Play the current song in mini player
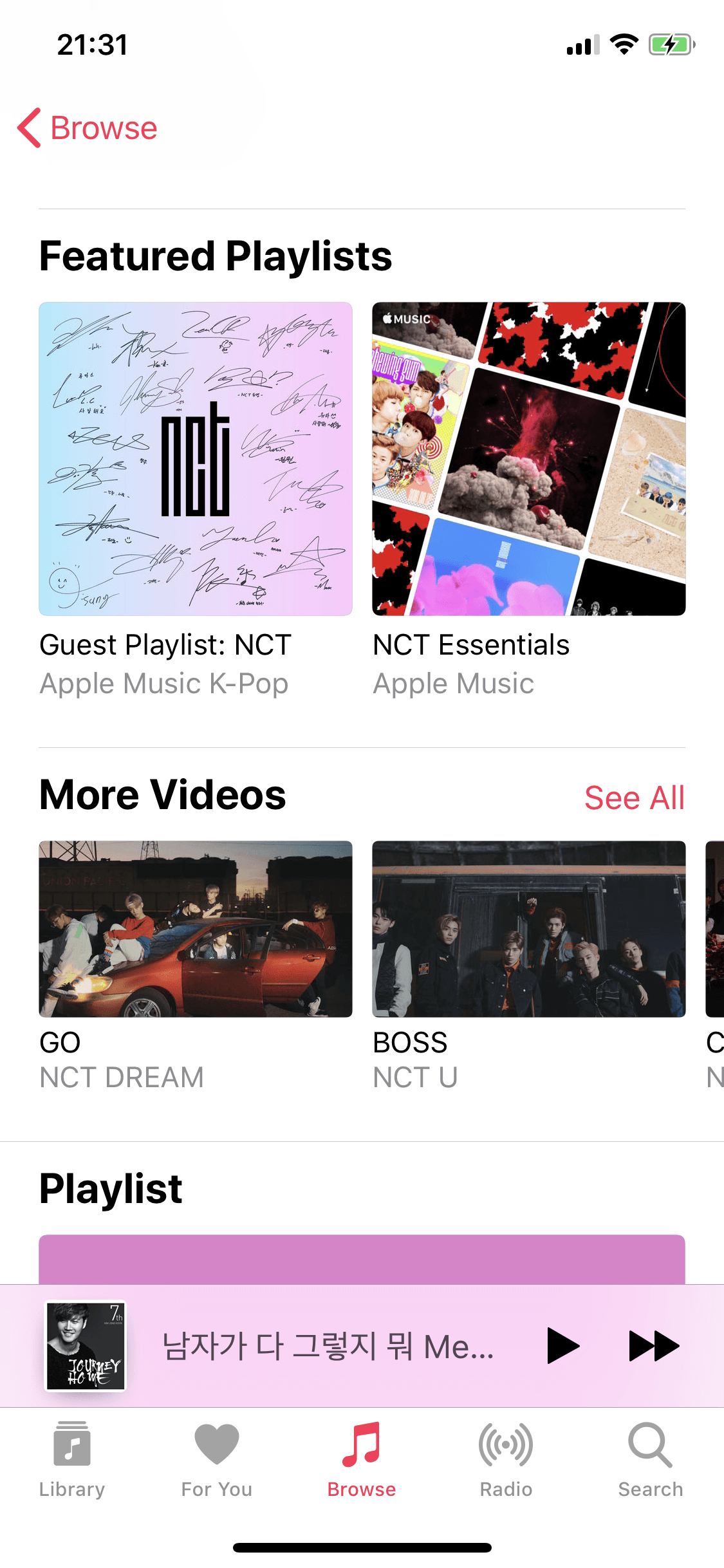Screen dimensions: 724x1568 (x=562, y=1346)
